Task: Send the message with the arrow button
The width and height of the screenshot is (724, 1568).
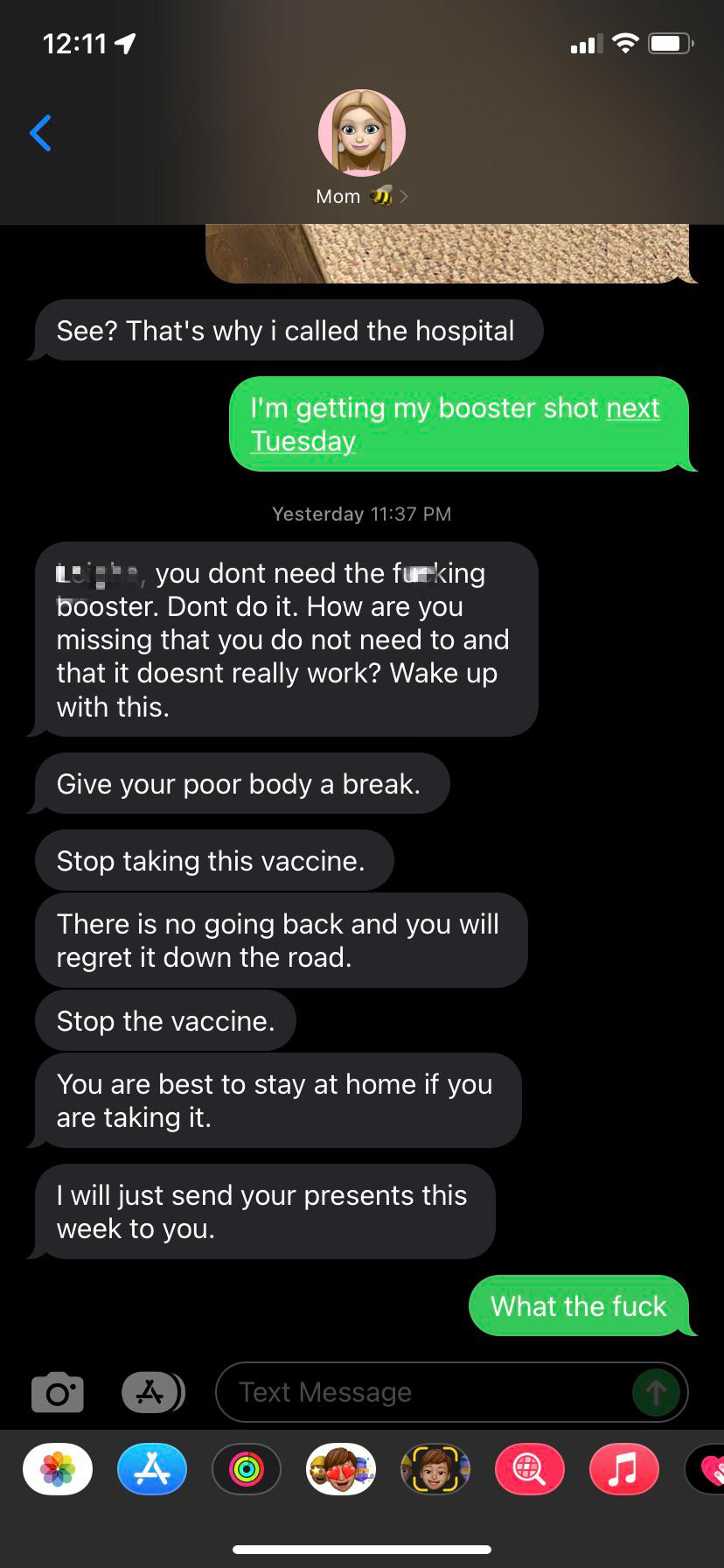Action: tap(656, 1392)
